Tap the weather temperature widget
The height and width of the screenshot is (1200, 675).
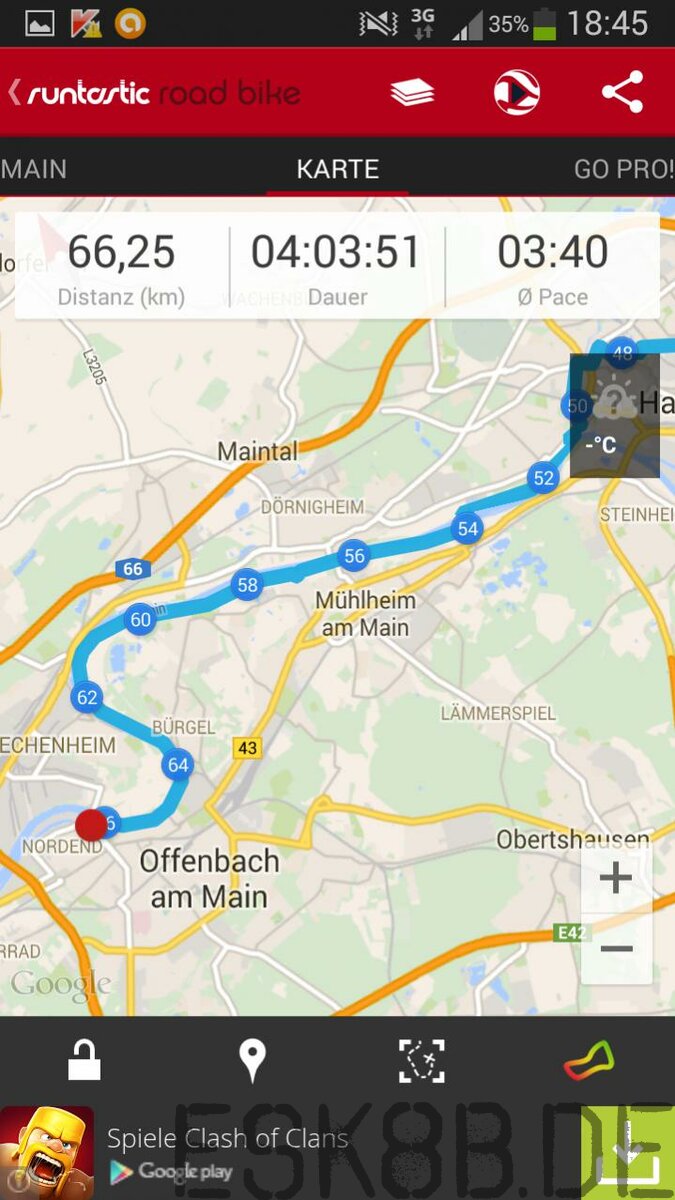click(614, 415)
